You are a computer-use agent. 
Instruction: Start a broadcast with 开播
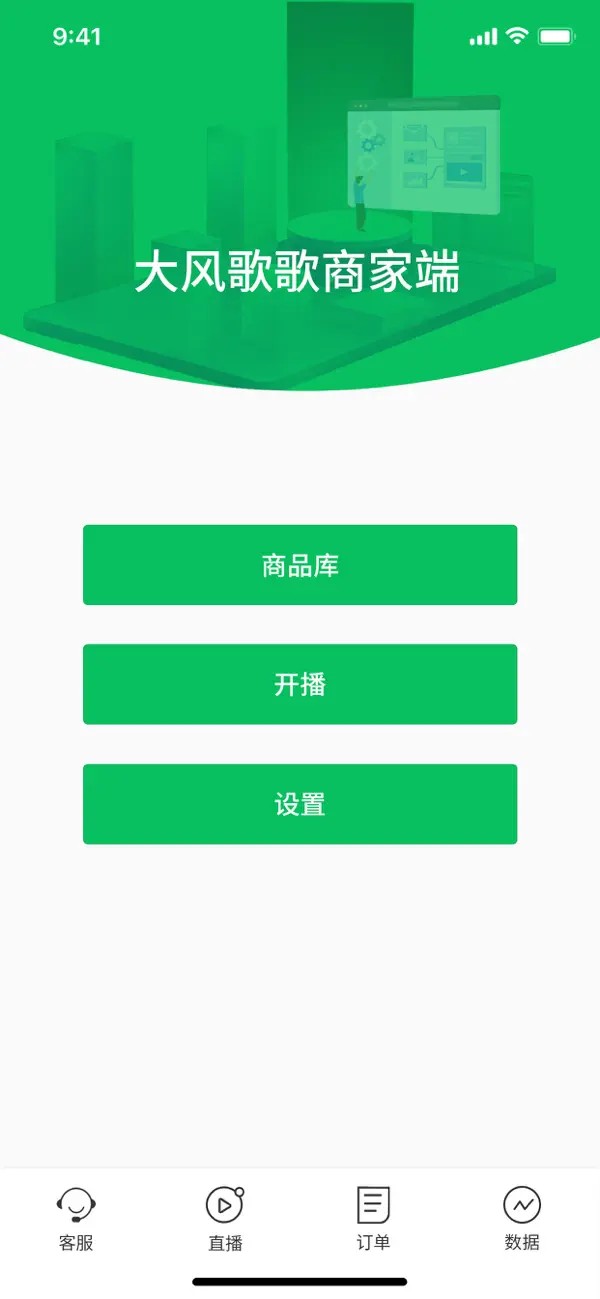pyautogui.click(x=300, y=684)
